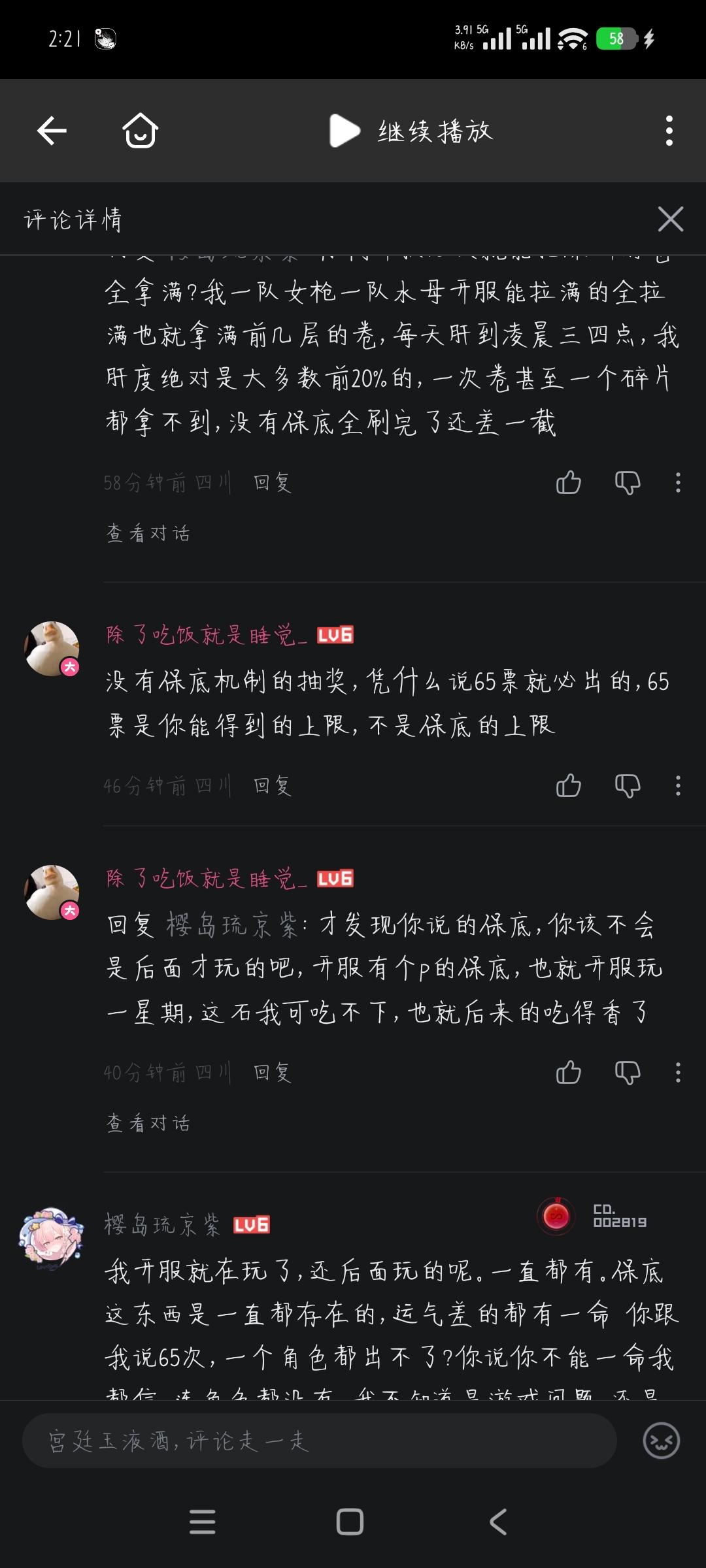View conversation under the 40分钟前 comment
Viewport: 706px width, 1568px height.
point(148,1123)
